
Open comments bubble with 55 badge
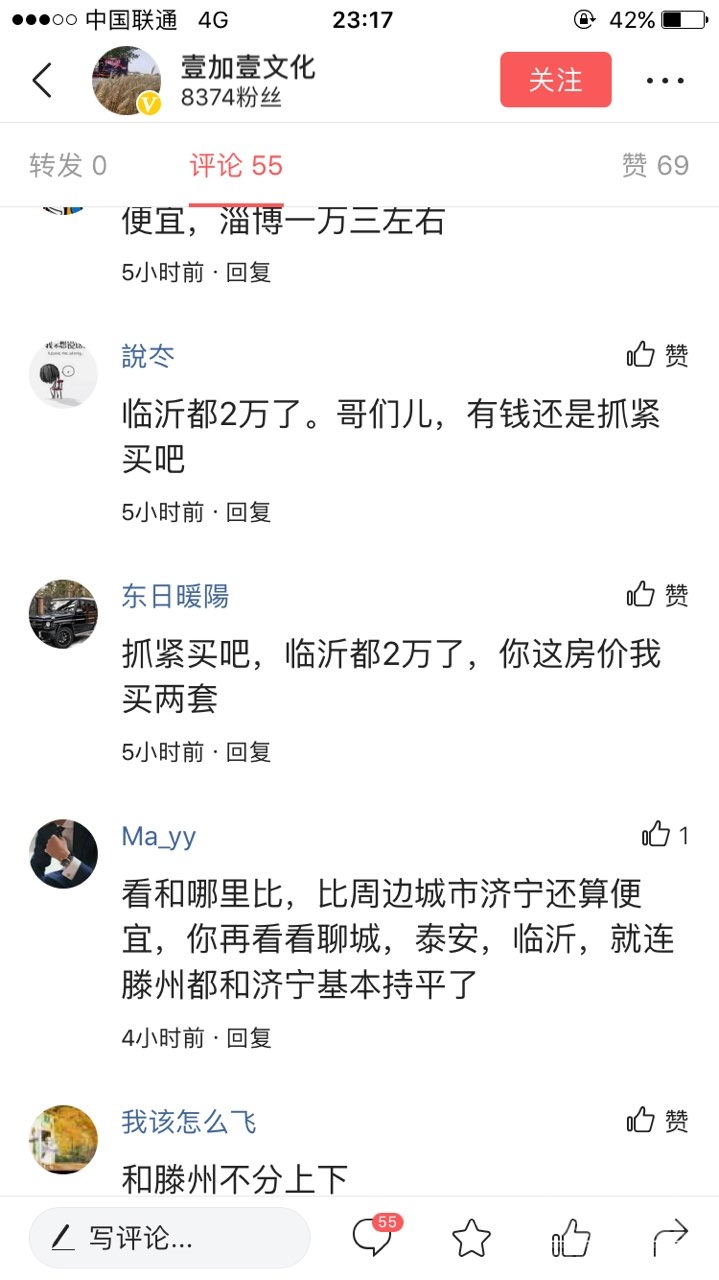click(372, 1238)
